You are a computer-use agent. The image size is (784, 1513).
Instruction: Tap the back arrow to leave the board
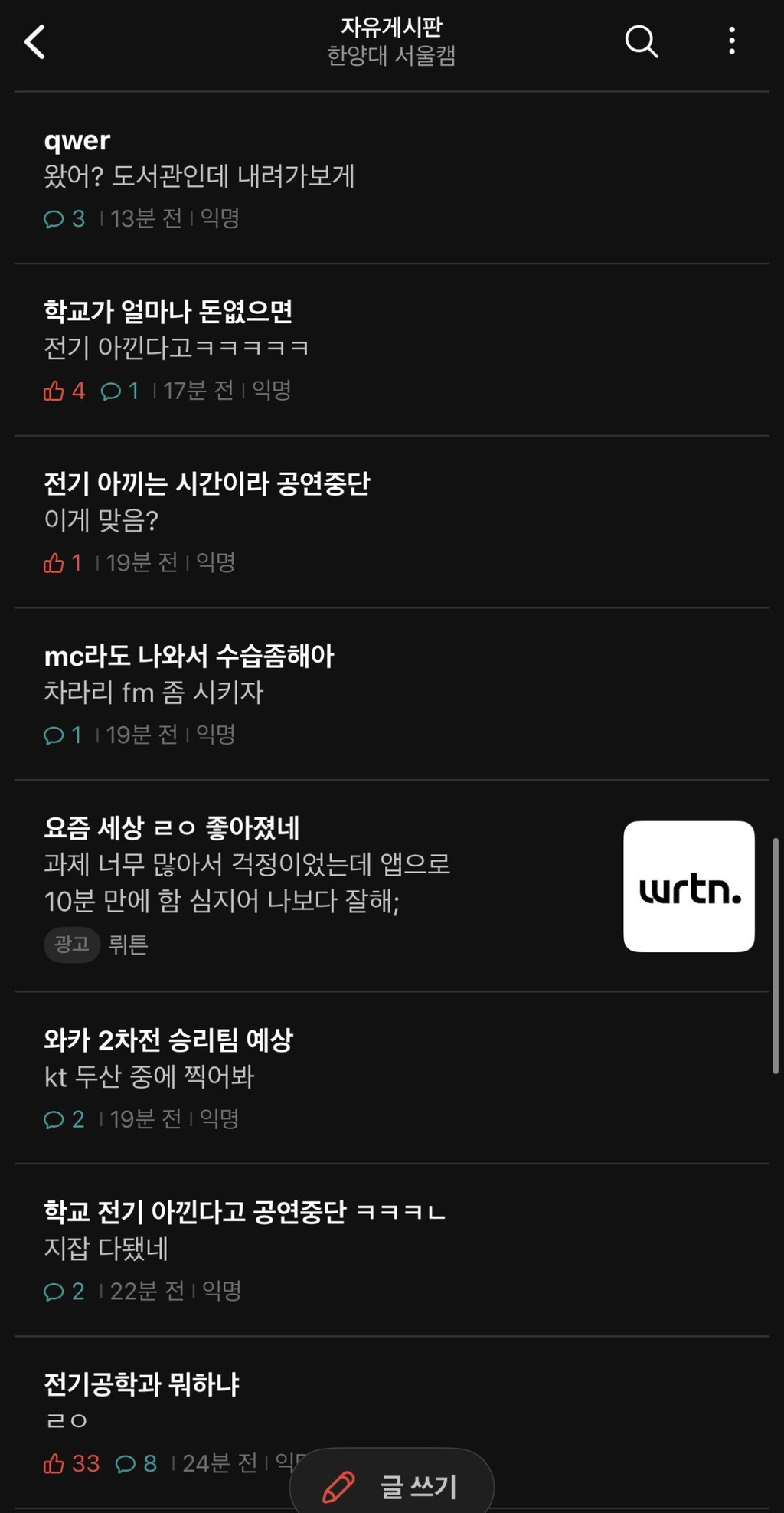(36, 42)
